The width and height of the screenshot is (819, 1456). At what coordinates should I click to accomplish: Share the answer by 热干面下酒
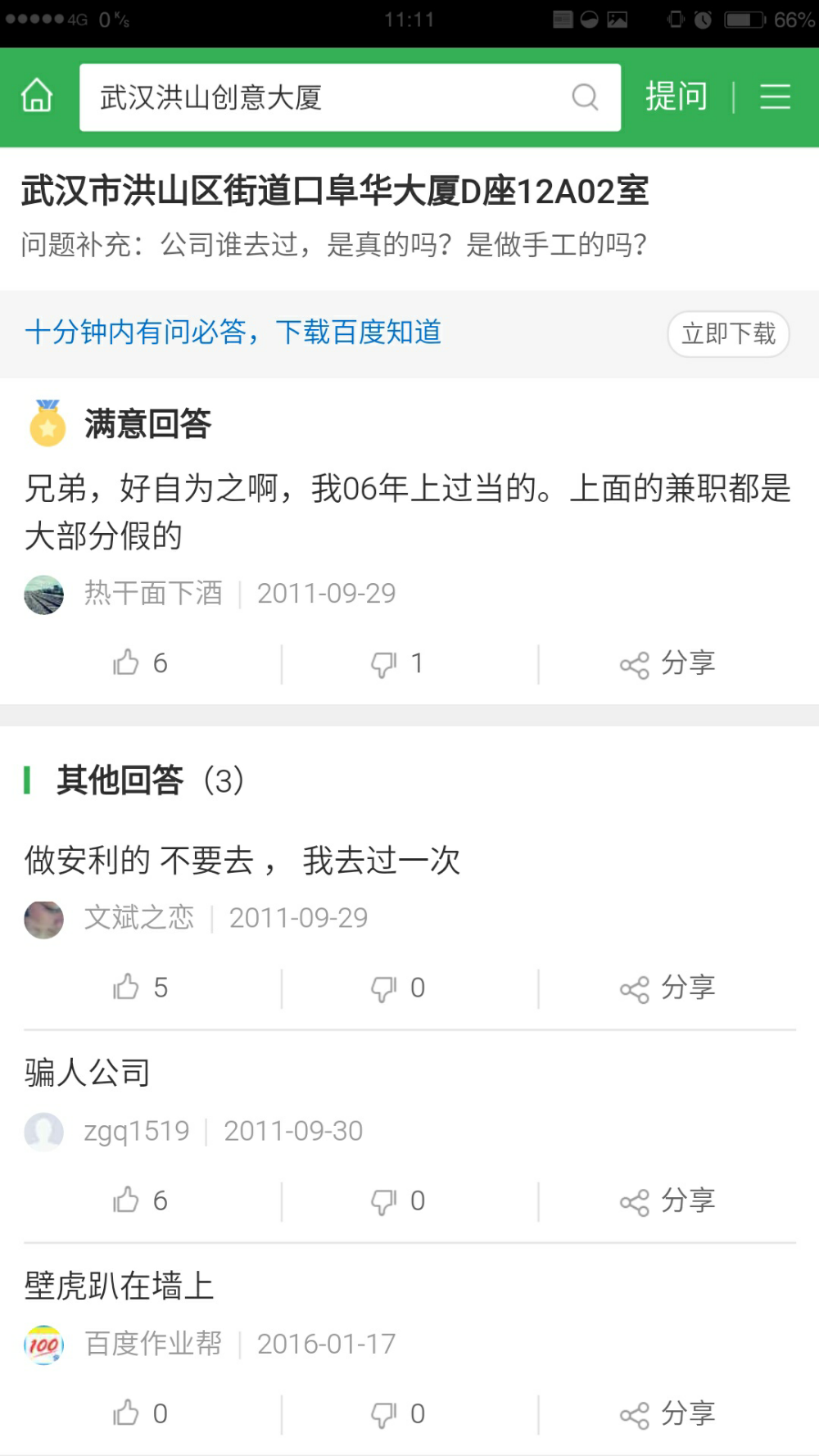tap(667, 663)
